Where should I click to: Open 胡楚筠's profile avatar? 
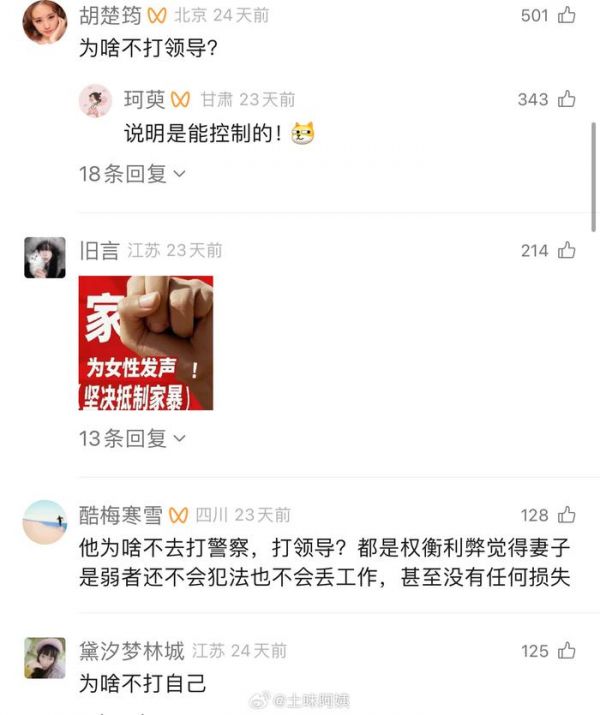coord(45,20)
